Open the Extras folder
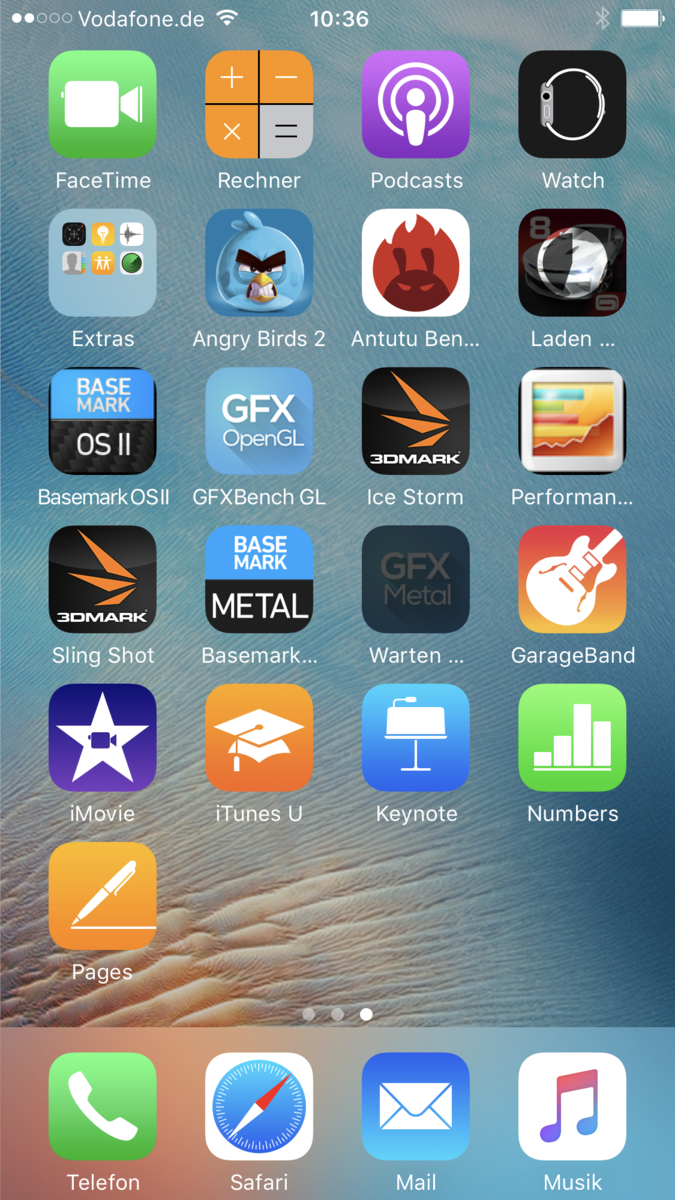 [x=103, y=263]
